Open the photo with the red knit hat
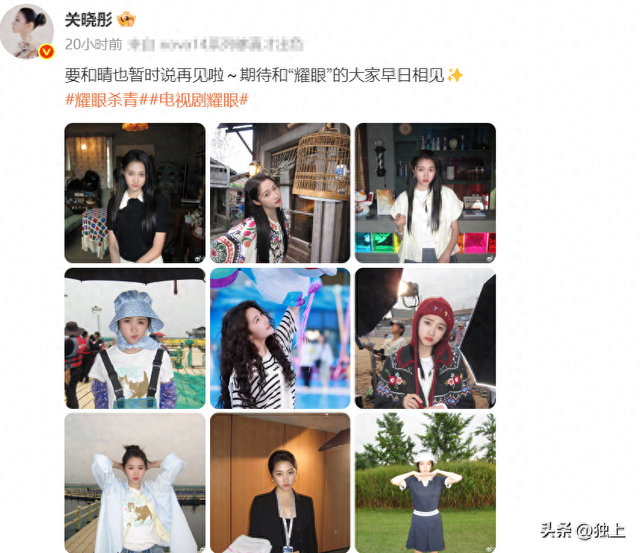The width and height of the screenshot is (640, 553). point(425,338)
